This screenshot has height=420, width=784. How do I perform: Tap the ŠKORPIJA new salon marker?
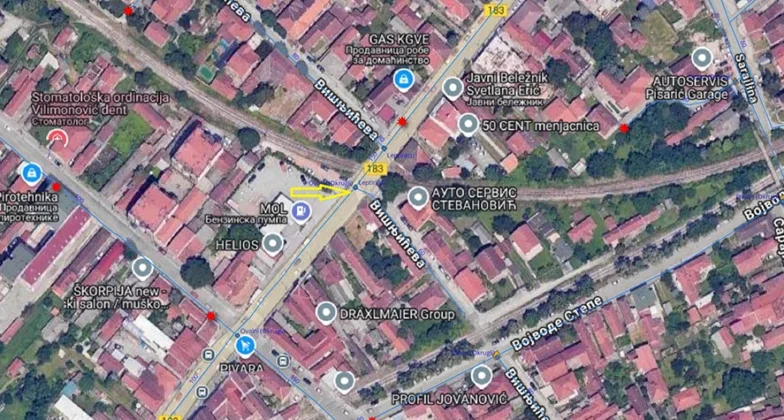point(143,267)
